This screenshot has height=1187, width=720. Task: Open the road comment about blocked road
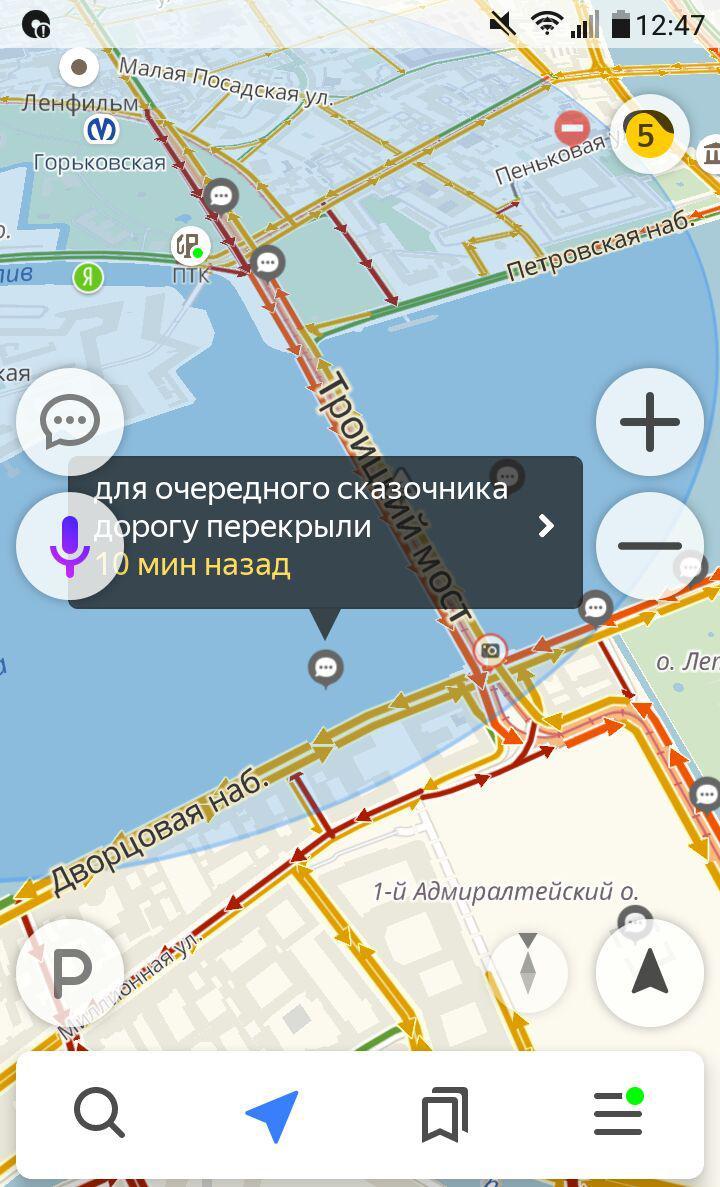pos(325,532)
